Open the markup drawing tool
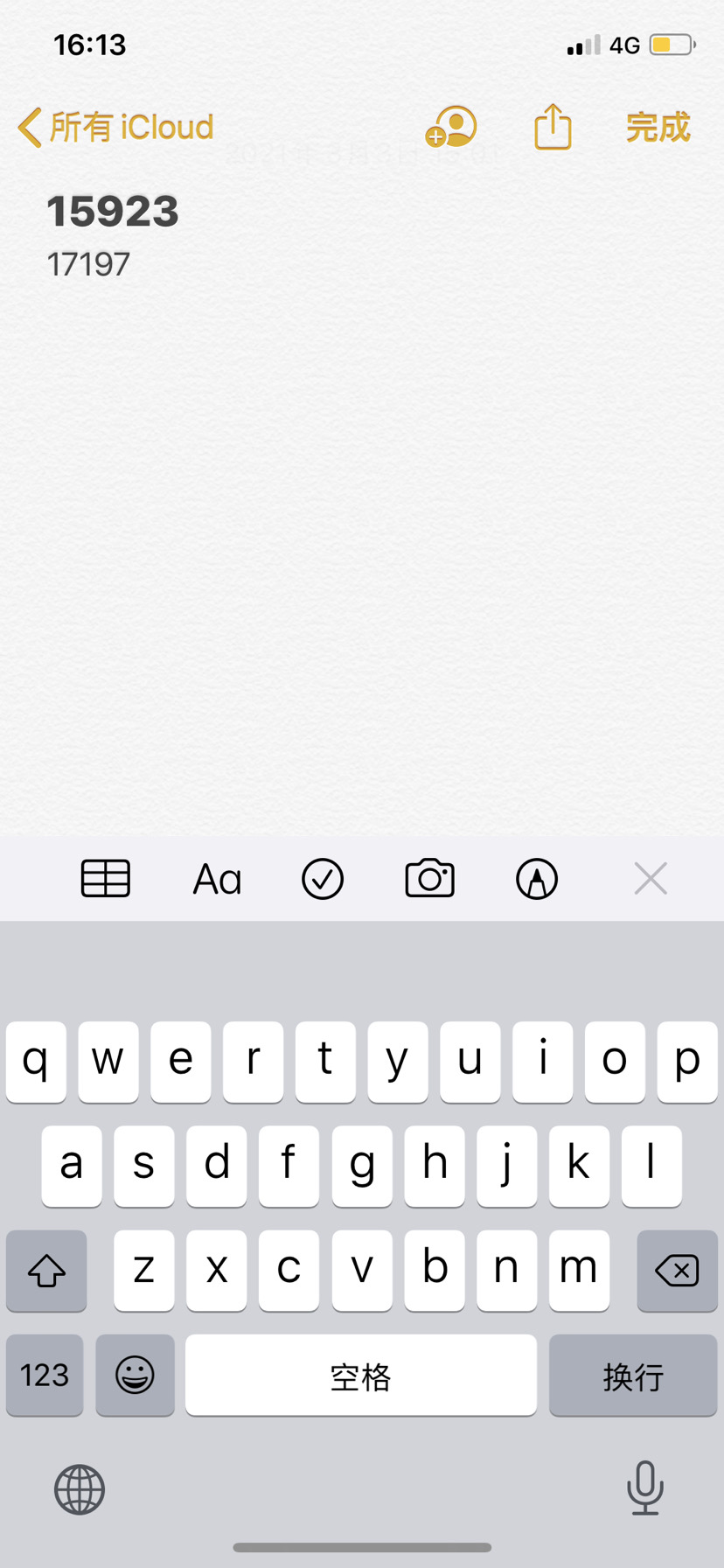Viewport: 724px width, 1568px height. pyautogui.click(x=537, y=879)
